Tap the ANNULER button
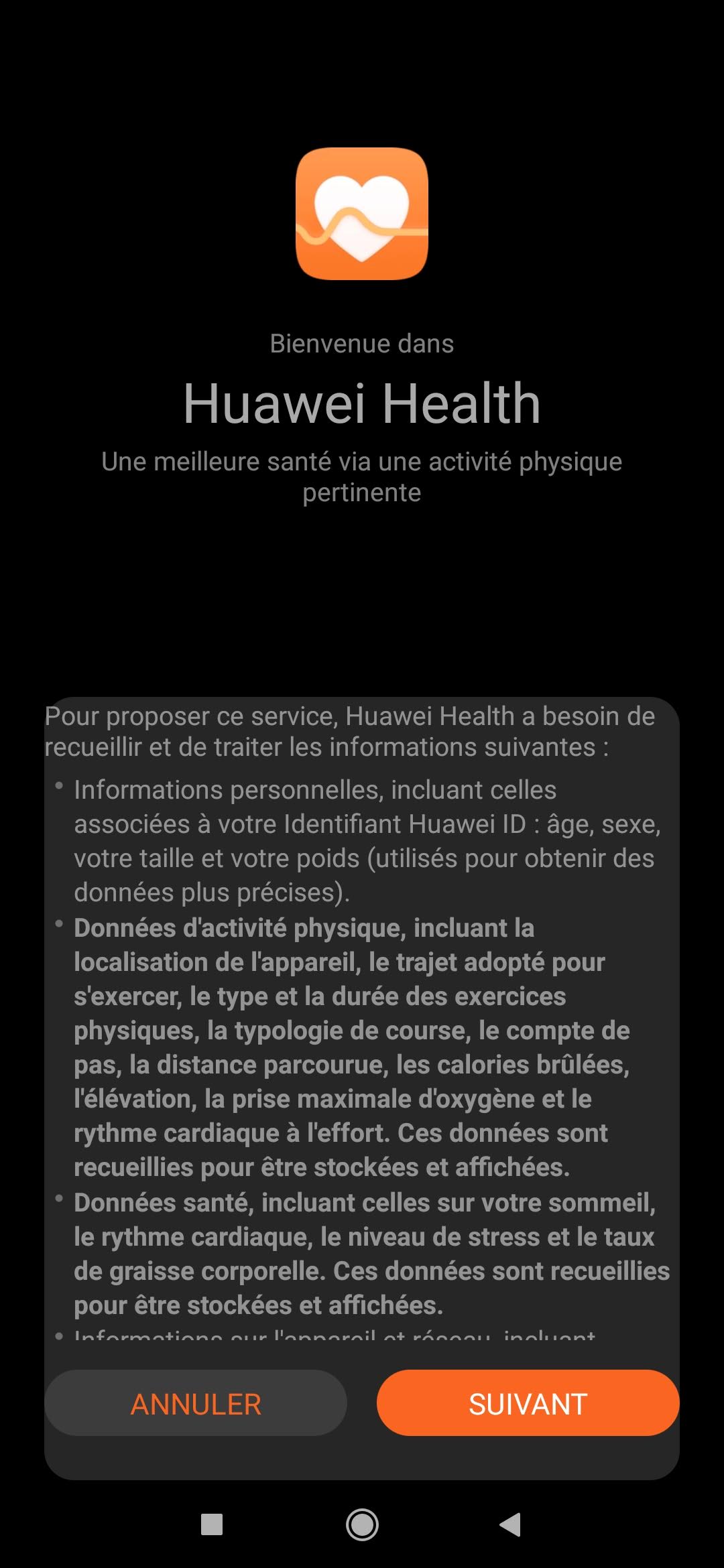This screenshot has height=1568, width=724. click(196, 1404)
